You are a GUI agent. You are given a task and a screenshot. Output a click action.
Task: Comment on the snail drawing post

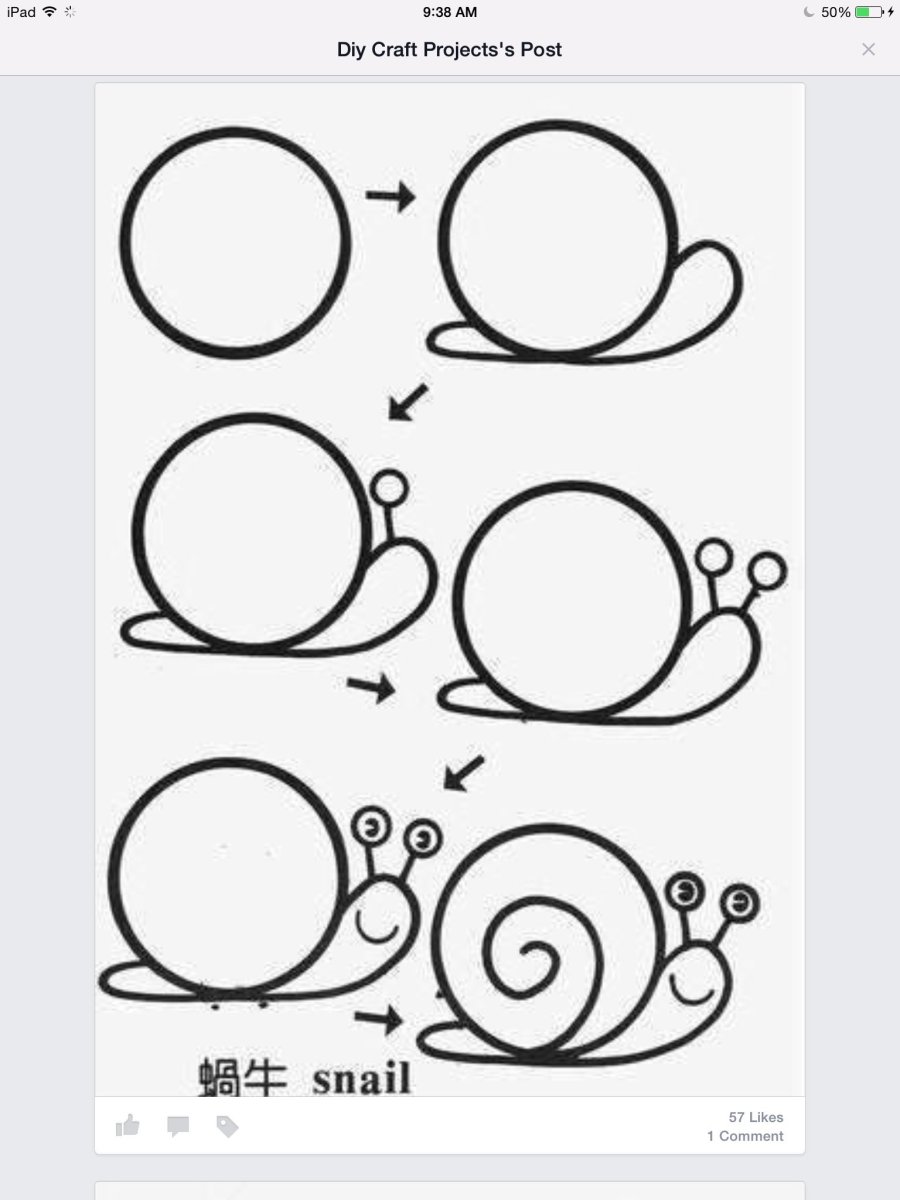(178, 1127)
